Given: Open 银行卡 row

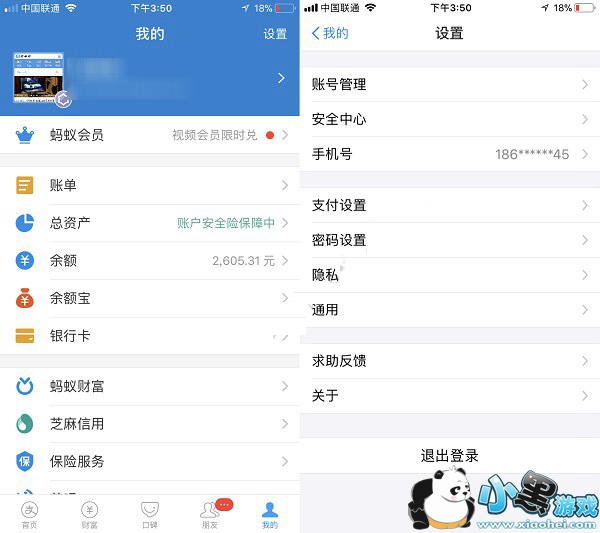Looking at the screenshot, I should 150,336.
